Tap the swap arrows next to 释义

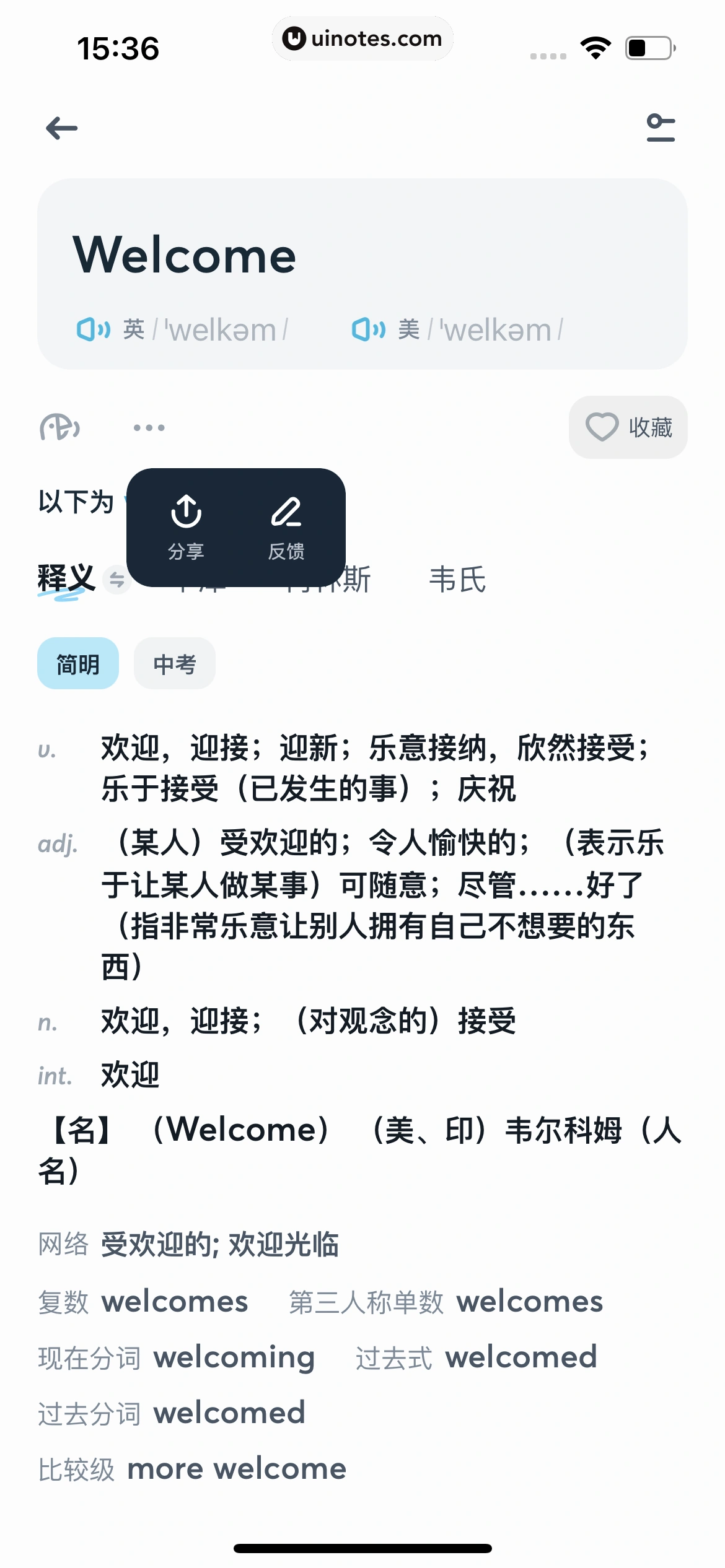coord(118,580)
